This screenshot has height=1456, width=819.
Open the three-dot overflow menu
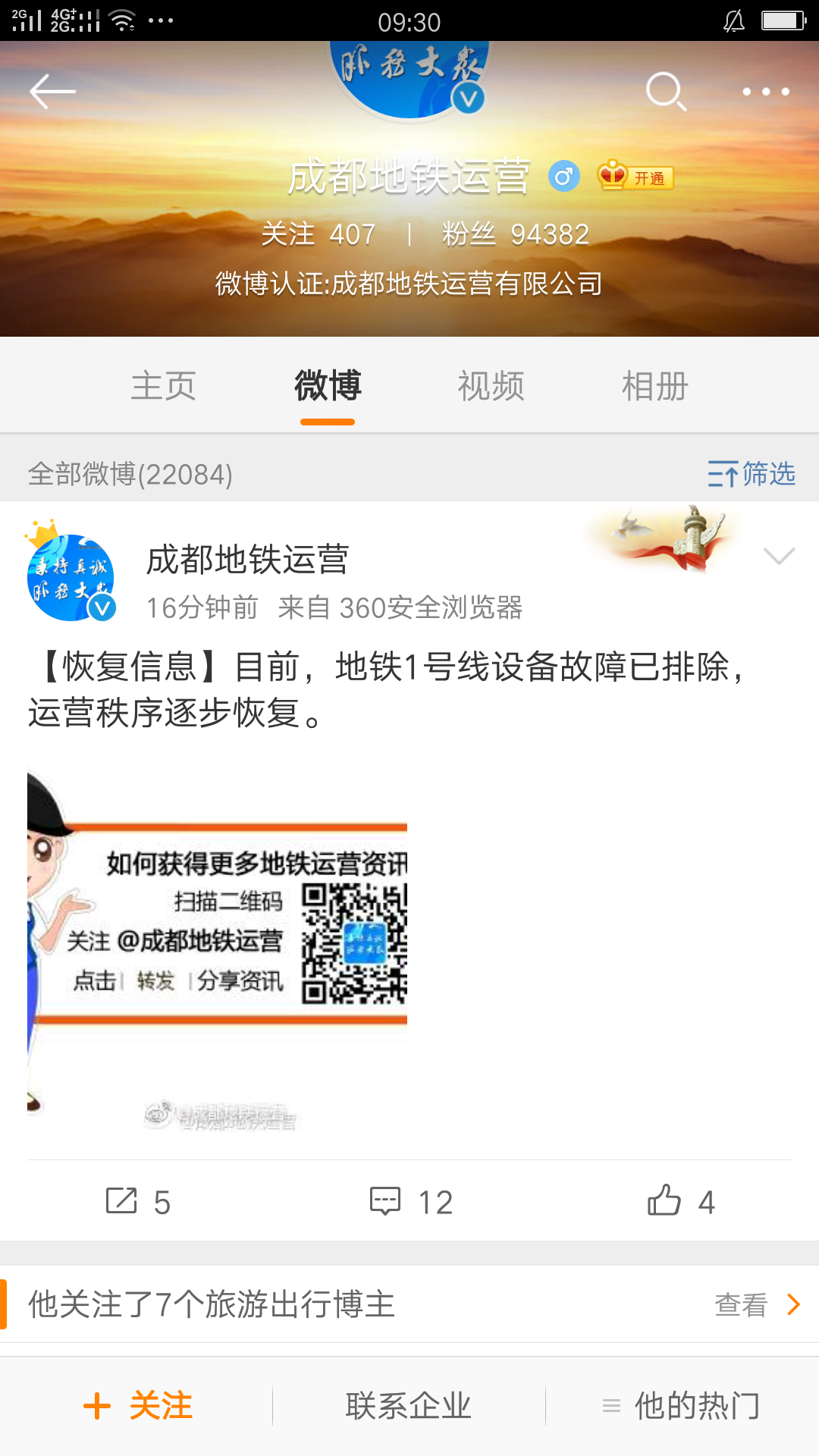click(x=765, y=92)
